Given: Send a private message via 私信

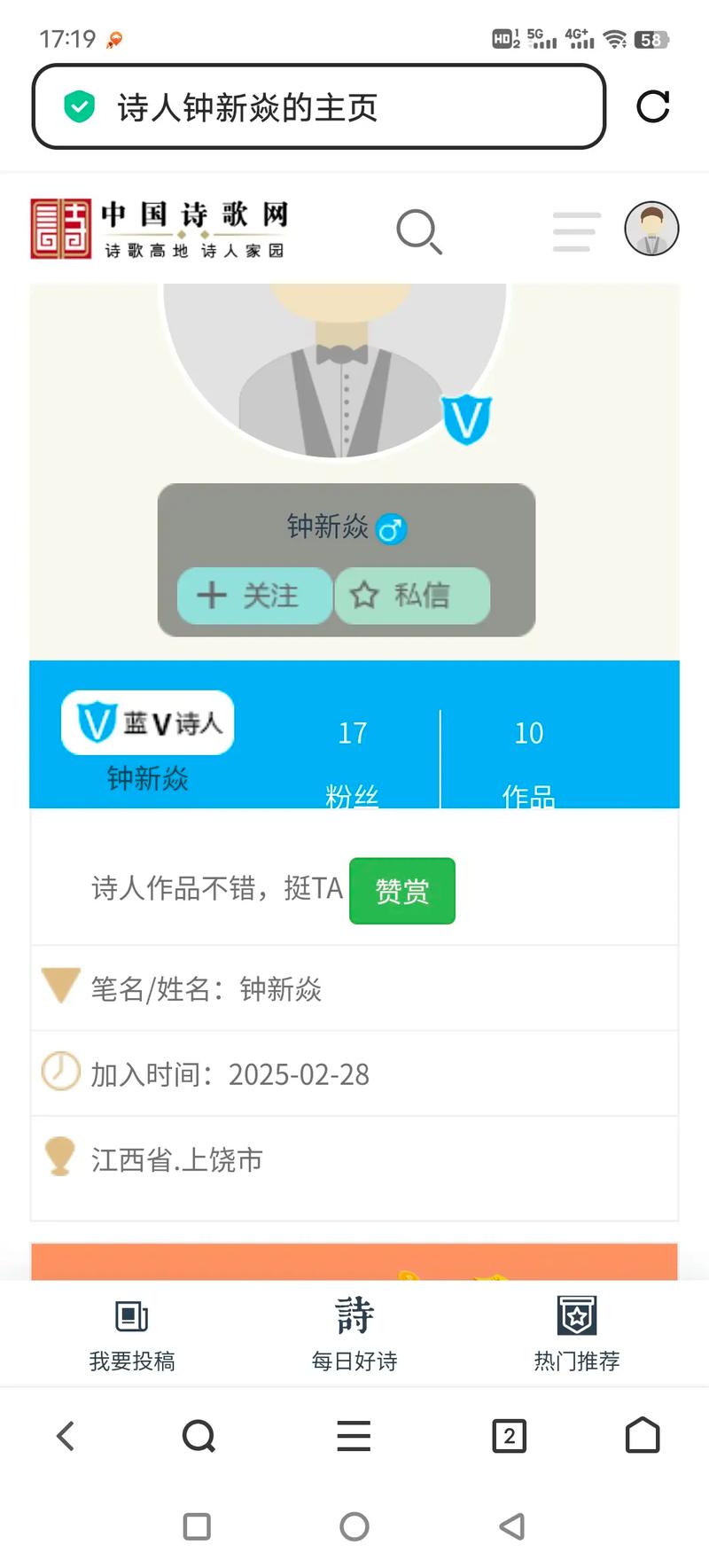Looking at the screenshot, I should [411, 596].
